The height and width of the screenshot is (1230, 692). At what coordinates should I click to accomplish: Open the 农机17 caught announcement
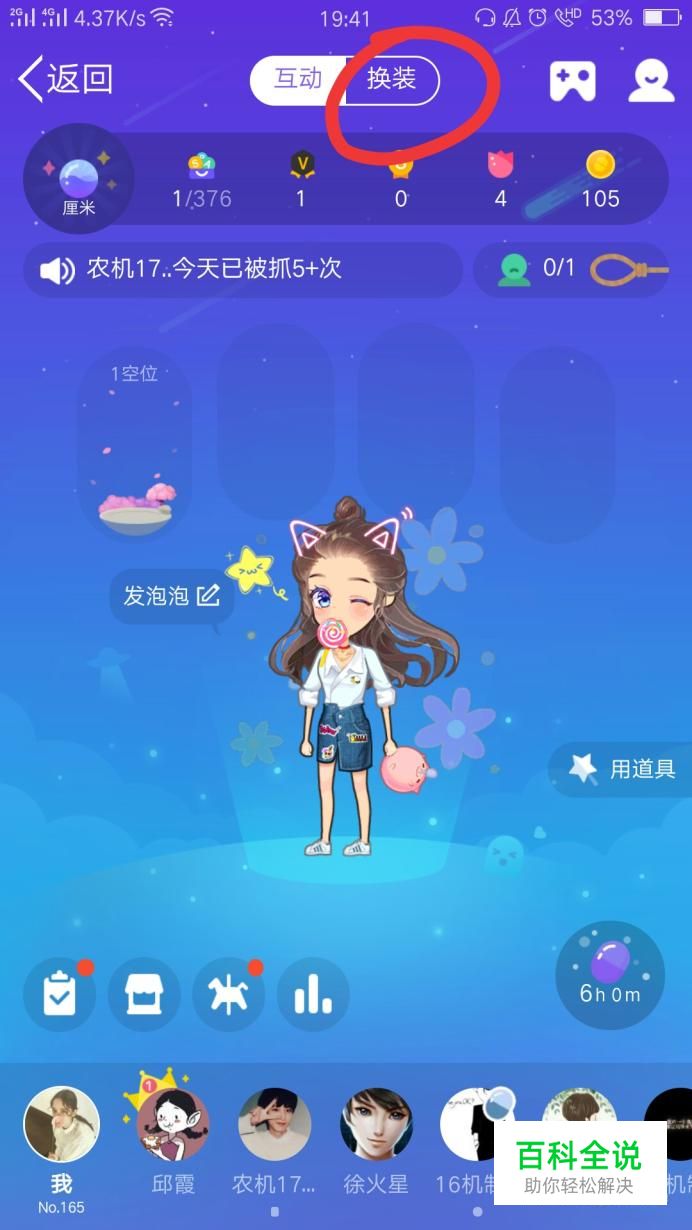(242, 270)
